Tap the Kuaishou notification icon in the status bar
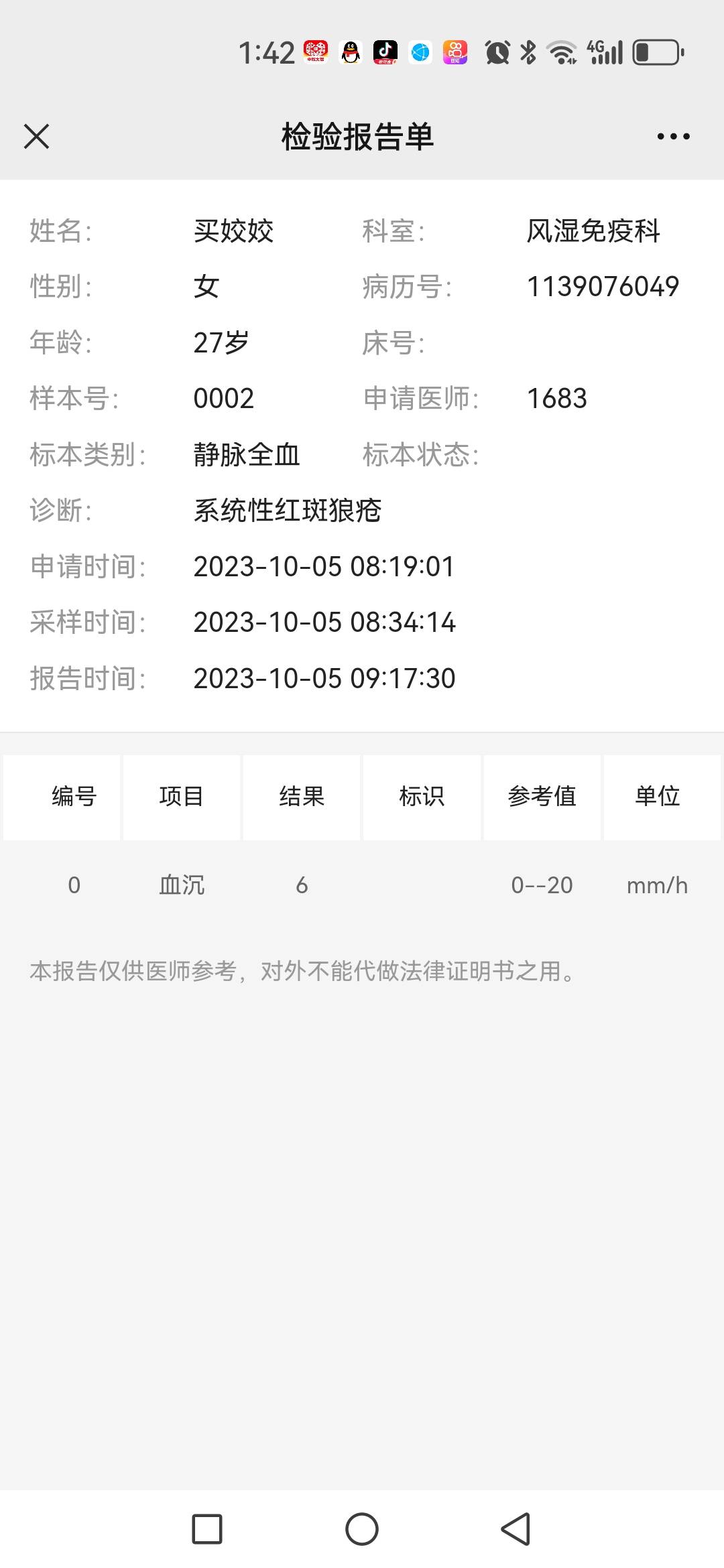 455,52
